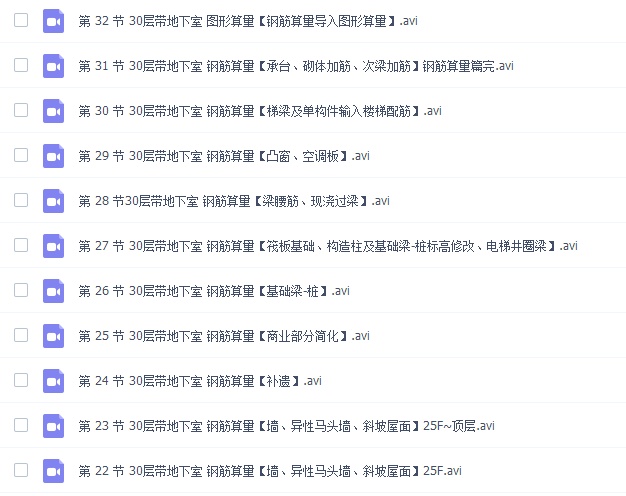The image size is (626, 496).
Task: Check the box for 第 27 节 筏板基础
Action: (x=21, y=245)
